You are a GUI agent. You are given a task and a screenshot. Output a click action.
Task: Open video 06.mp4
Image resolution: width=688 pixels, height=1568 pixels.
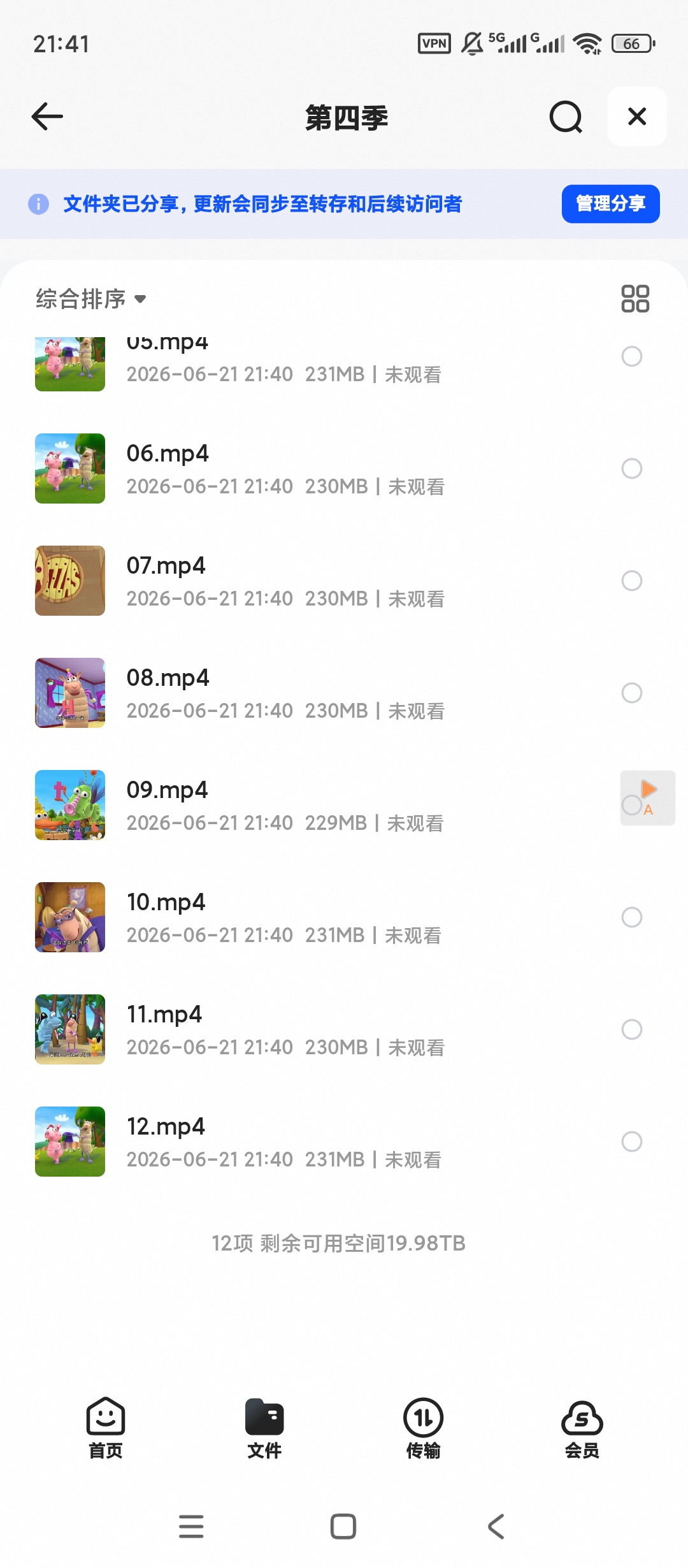(x=344, y=468)
